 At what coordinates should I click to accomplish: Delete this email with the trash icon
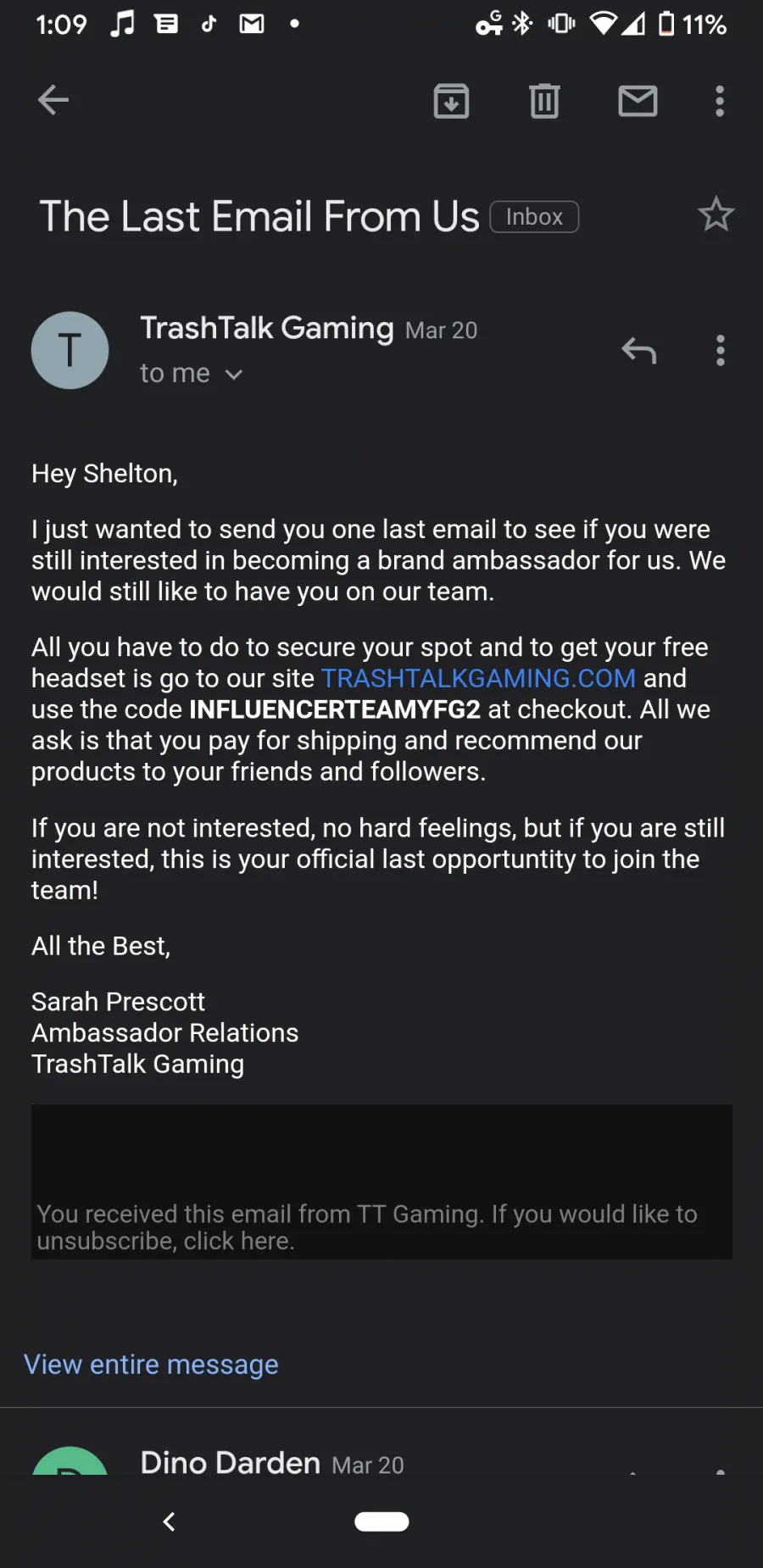pos(544,101)
